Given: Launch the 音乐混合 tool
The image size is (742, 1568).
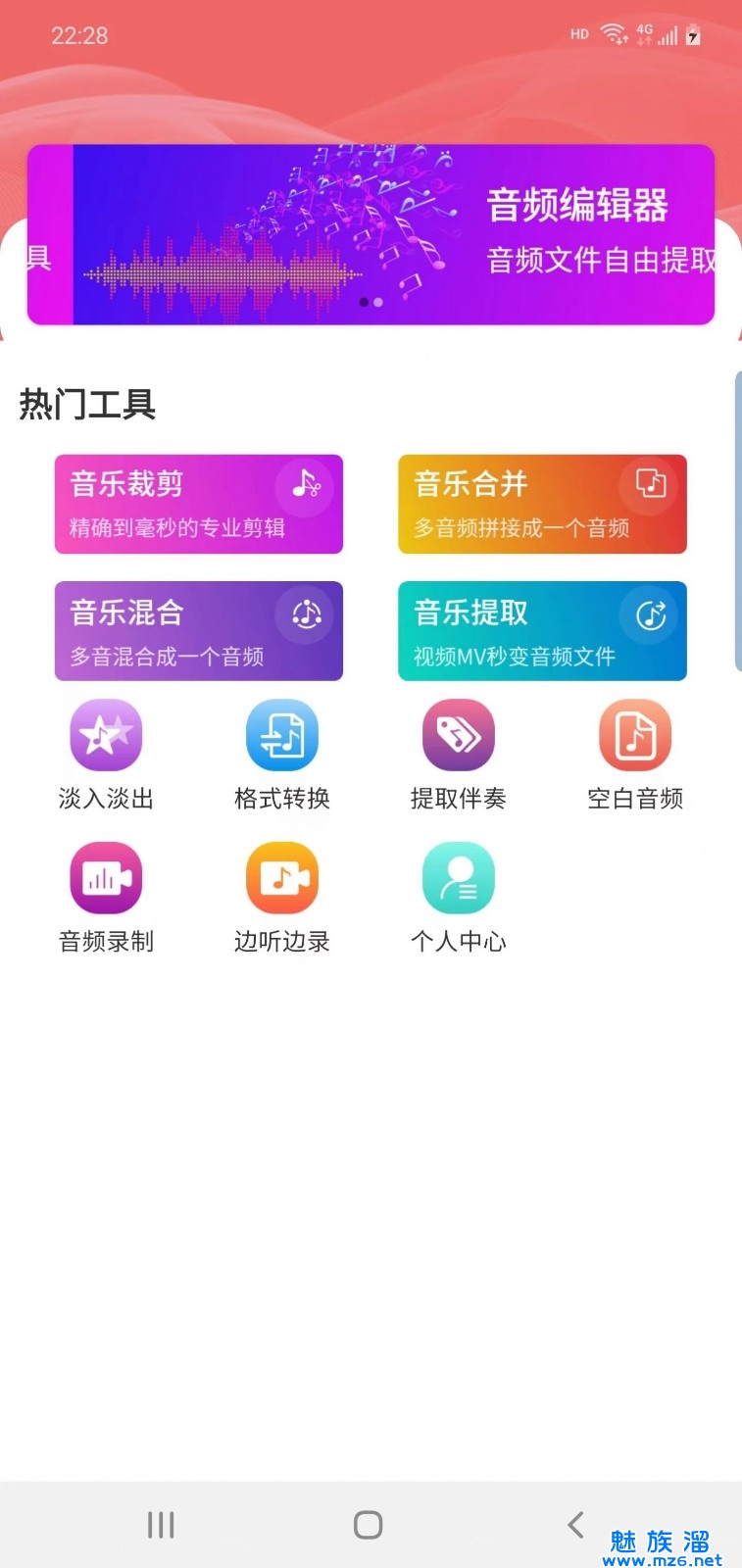Looking at the screenshot, I should tap(199, 630).
